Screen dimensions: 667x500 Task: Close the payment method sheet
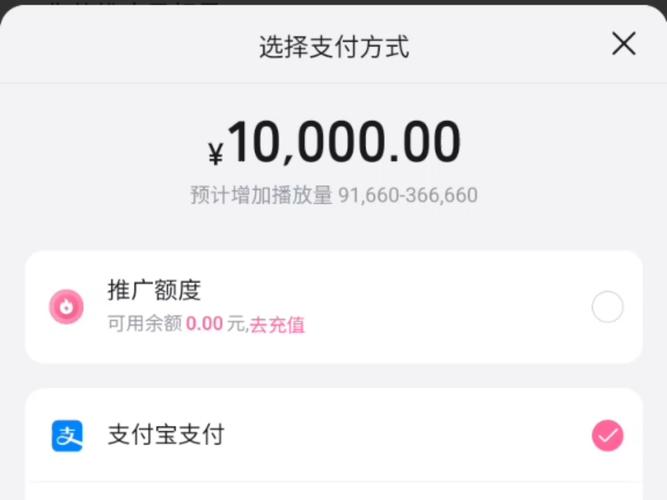coord(623,44)
